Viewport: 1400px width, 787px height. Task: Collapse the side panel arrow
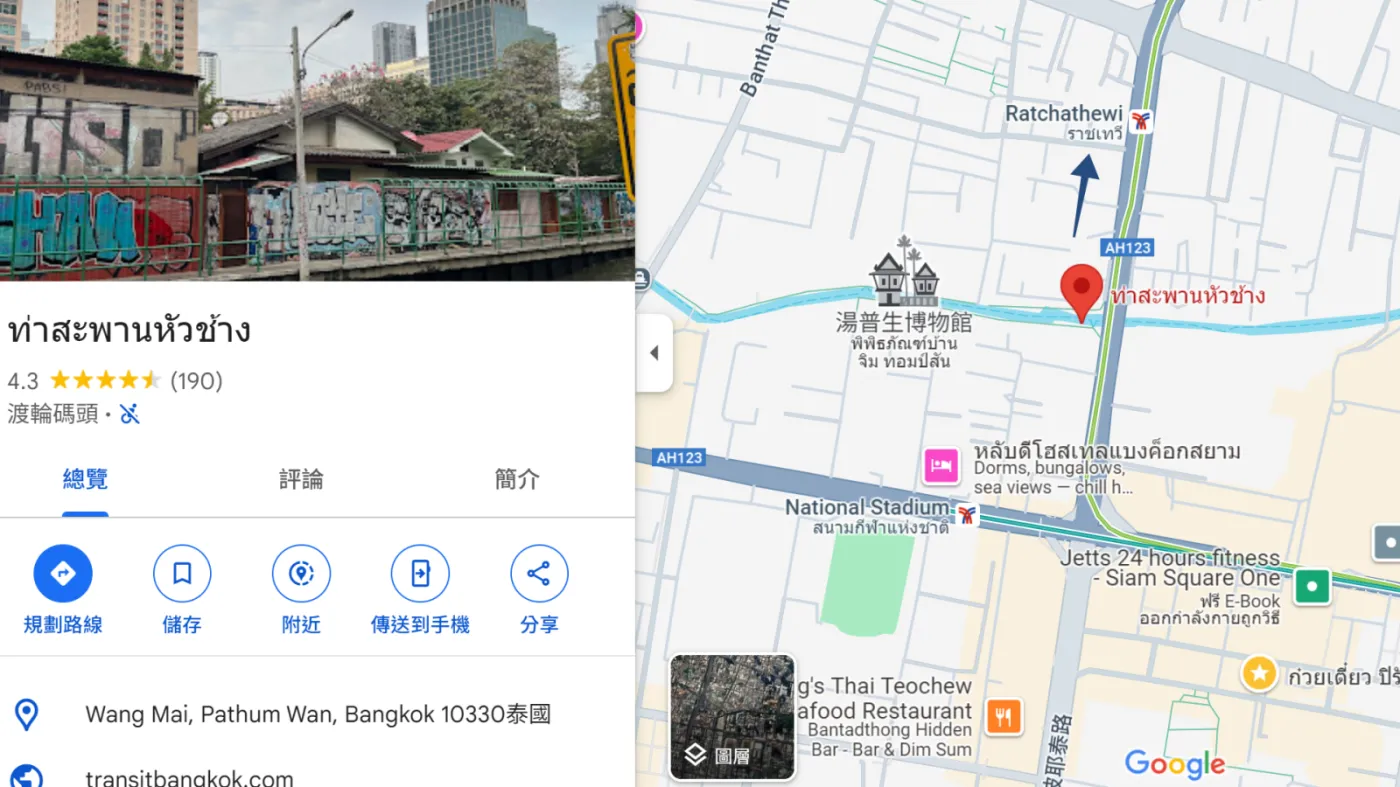(x=654, y=353)
